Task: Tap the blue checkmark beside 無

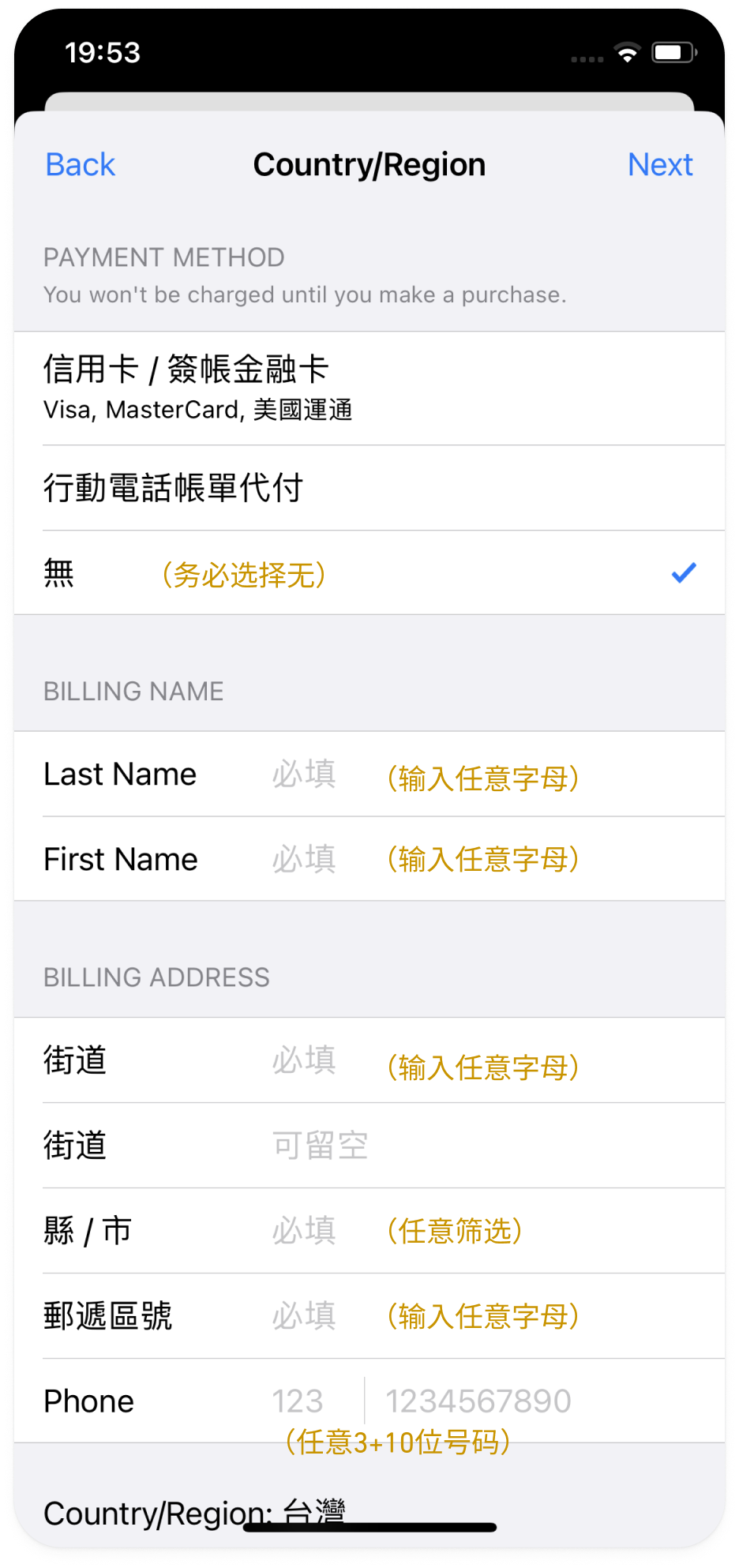Action: (x=684, y=572)
